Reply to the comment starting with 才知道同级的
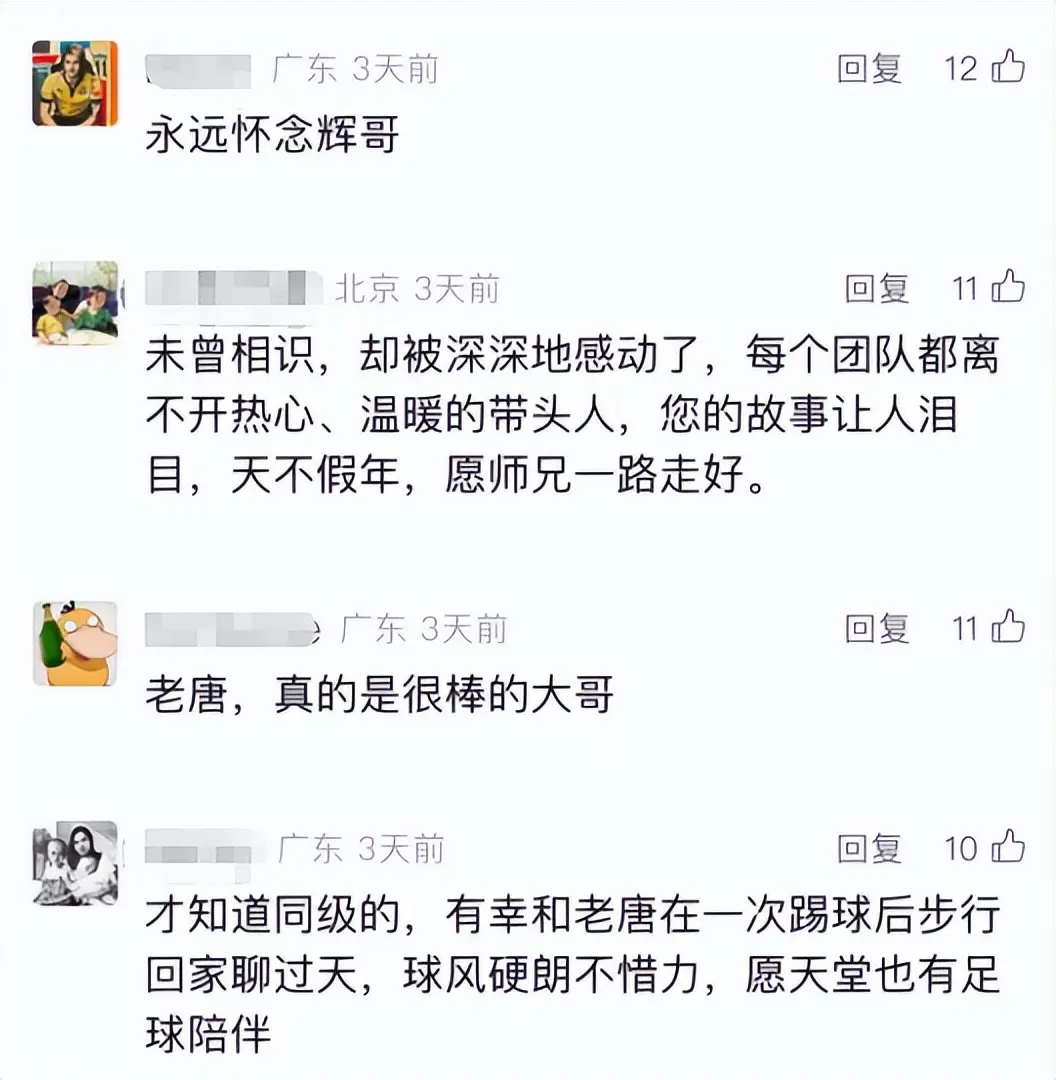The image size is (1056, 1080). click(x=869, y=849)
